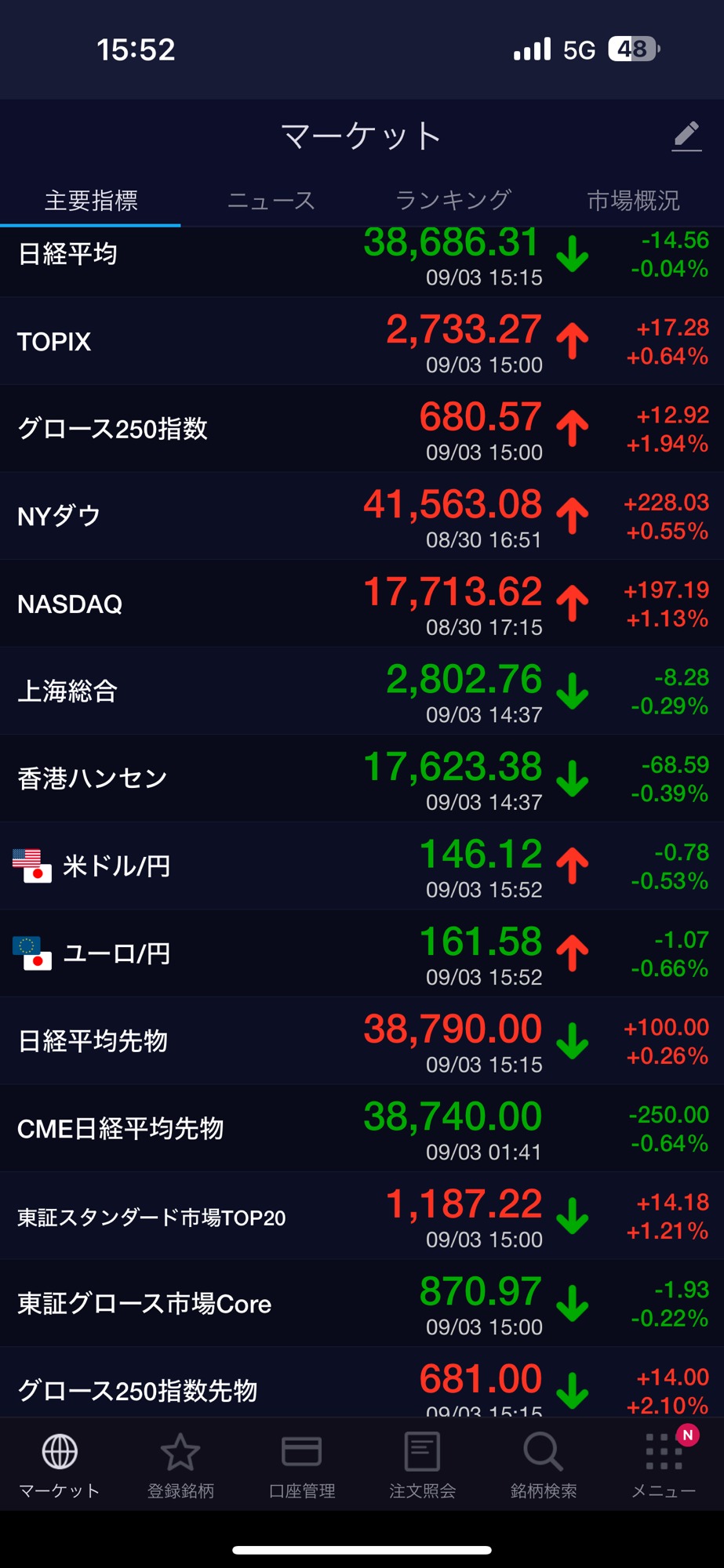Image resolution: width=724 pixels, height=1568 pixels.
Task: Open 銘柄検索 in bottom navigation
Action: [543, 1465]
